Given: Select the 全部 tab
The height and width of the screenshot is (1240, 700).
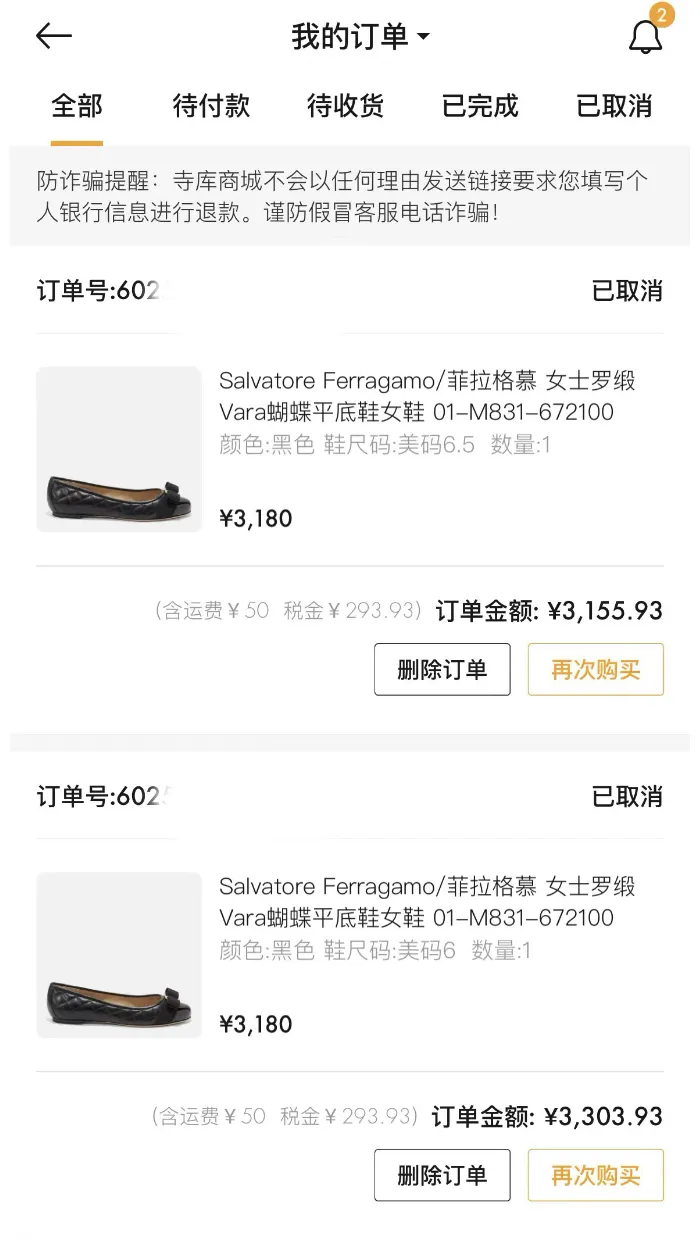Looking at the screenshot, I should coord(77,106).
